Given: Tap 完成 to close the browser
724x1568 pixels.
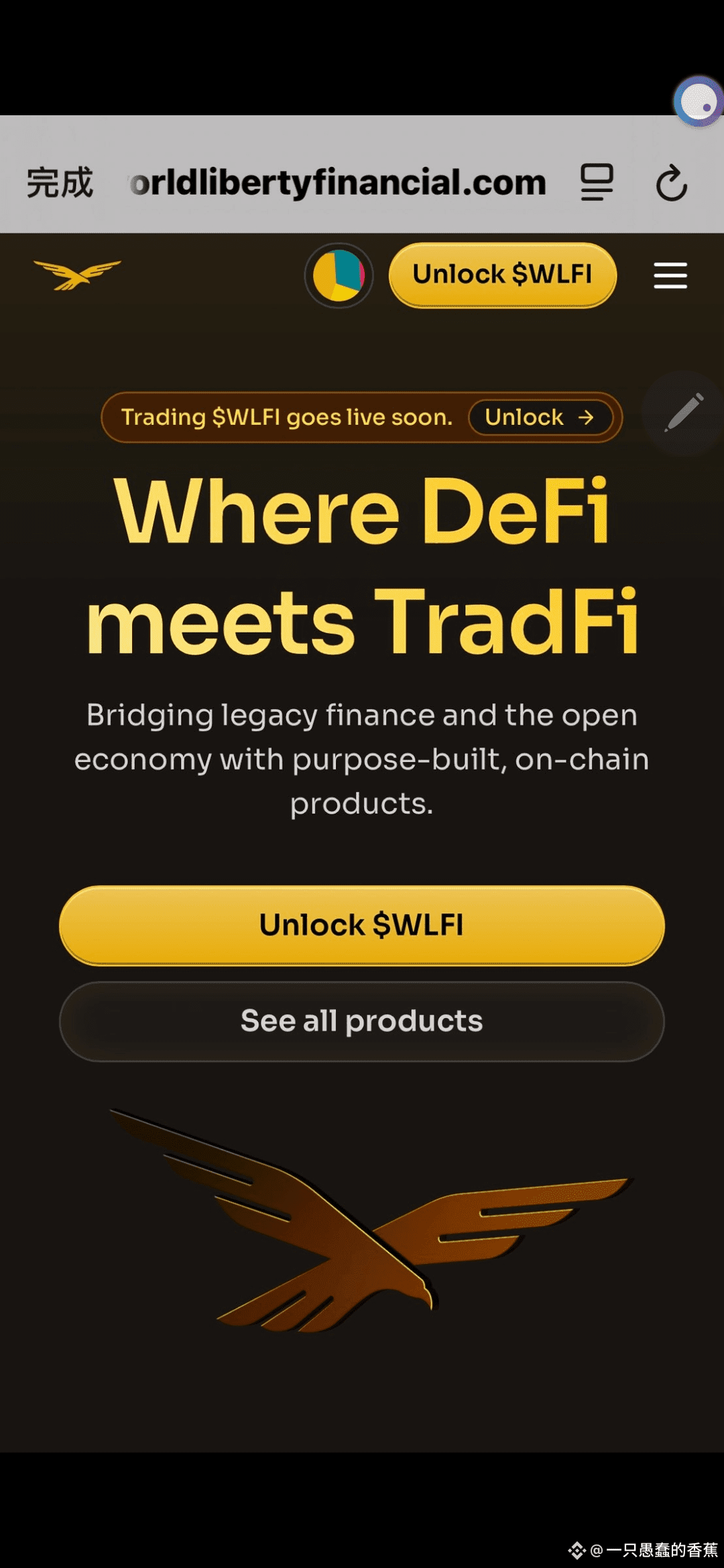Looking at the screenshot, I should click(x=60, y=182).
